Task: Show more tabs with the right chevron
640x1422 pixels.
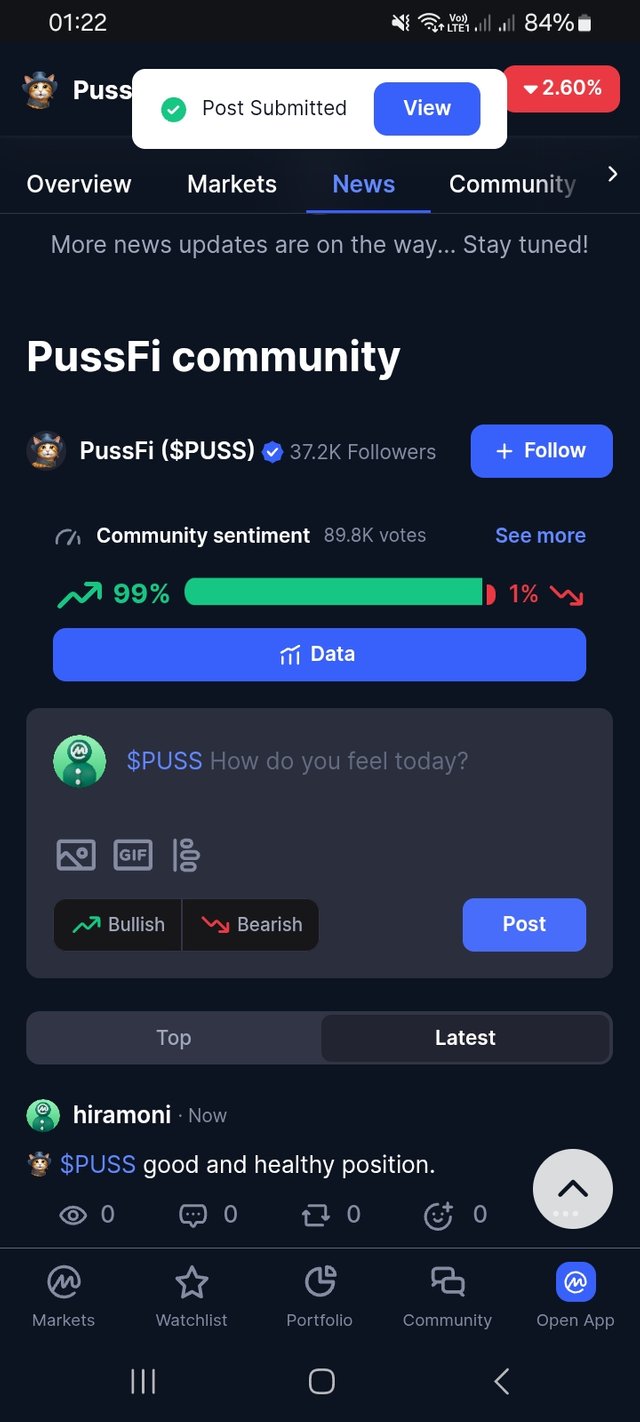Action: [x=613, y=174]
